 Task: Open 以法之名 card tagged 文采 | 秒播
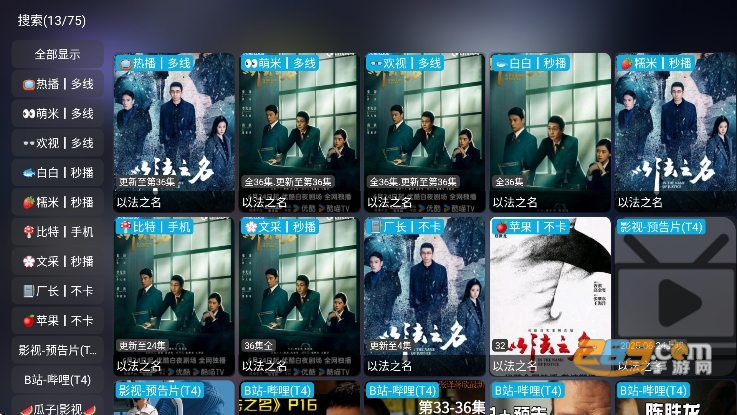pos(299,295)
